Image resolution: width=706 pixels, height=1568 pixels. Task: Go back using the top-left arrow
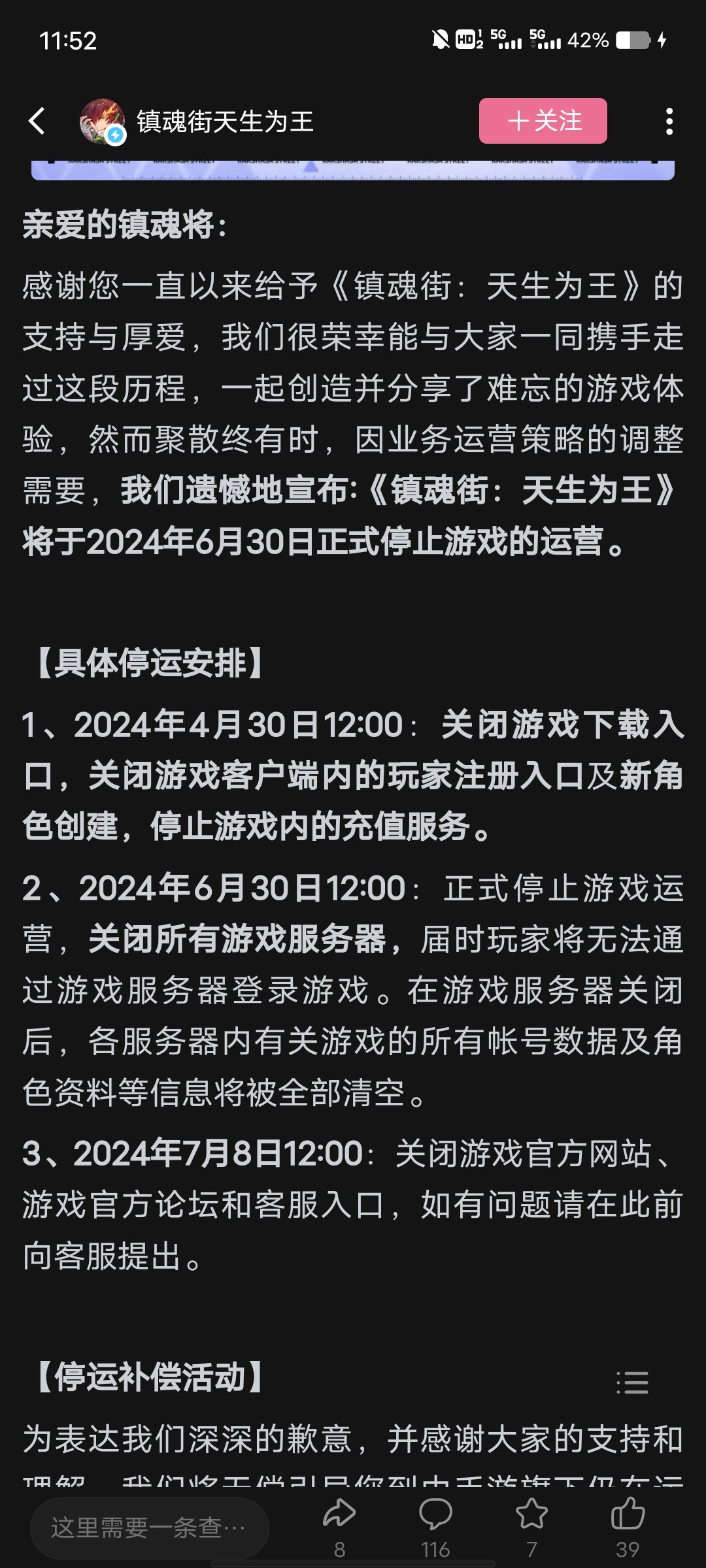(x=37, y=121)
